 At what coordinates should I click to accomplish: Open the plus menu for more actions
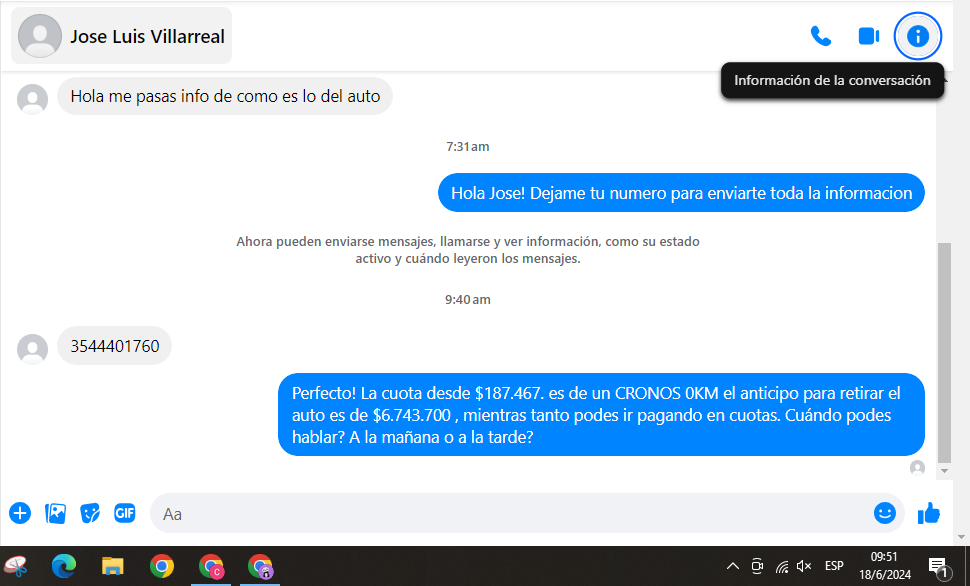(20, 513)
